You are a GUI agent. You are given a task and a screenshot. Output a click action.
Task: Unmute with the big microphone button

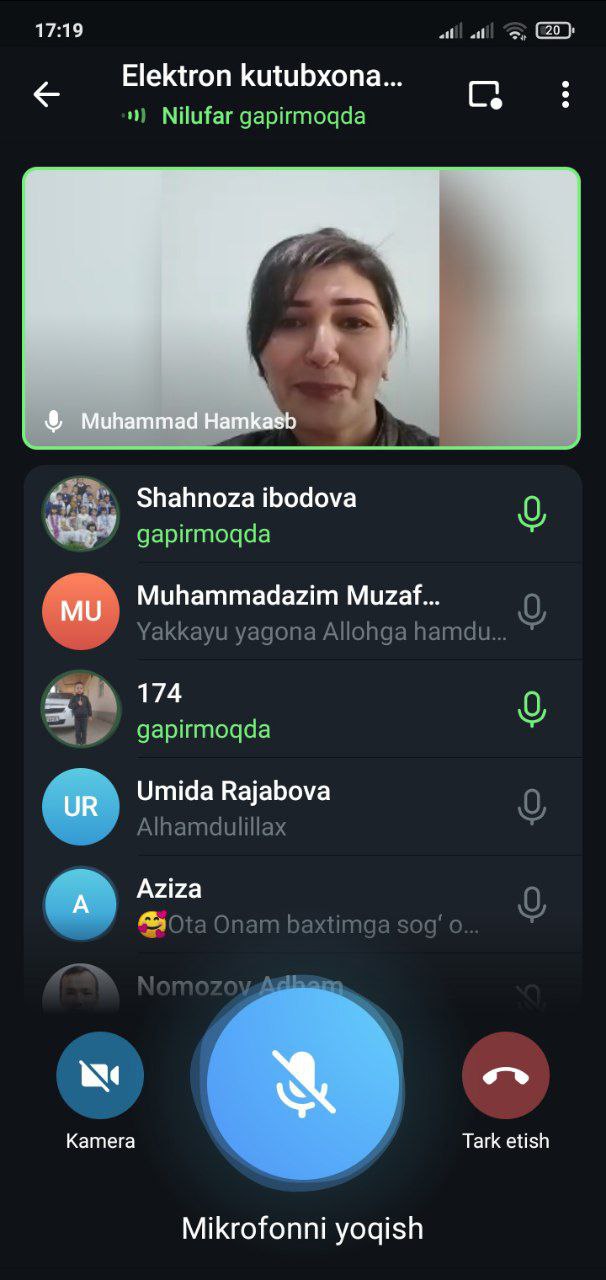pyautogui.click(x=303, y=1084)
